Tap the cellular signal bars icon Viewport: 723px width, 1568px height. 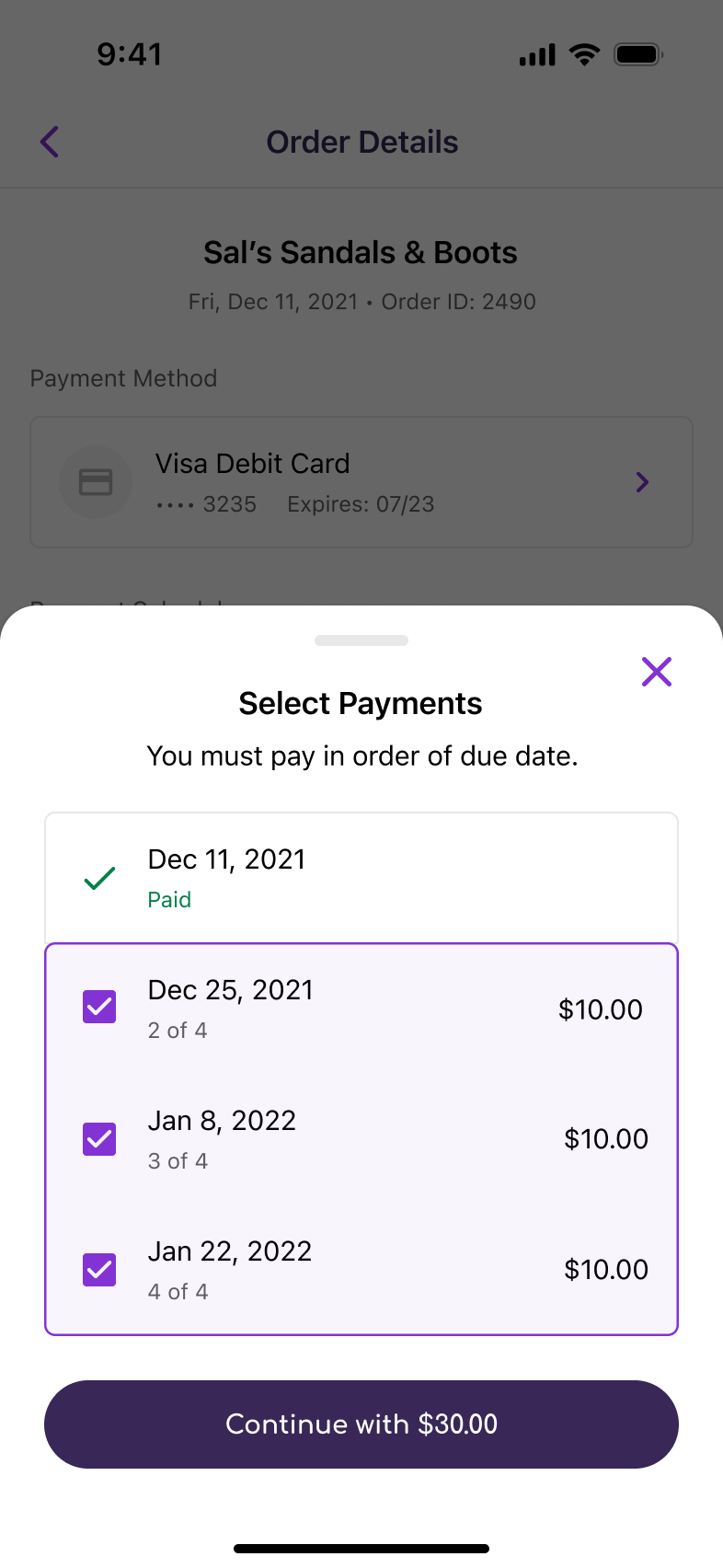[x=536, y=54]
